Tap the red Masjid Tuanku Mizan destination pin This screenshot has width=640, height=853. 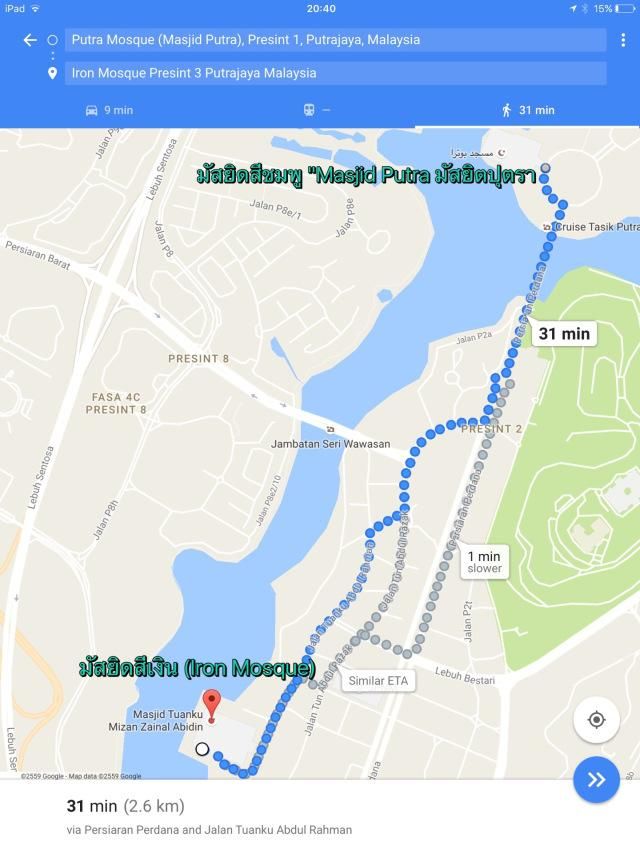coord(211,701)
